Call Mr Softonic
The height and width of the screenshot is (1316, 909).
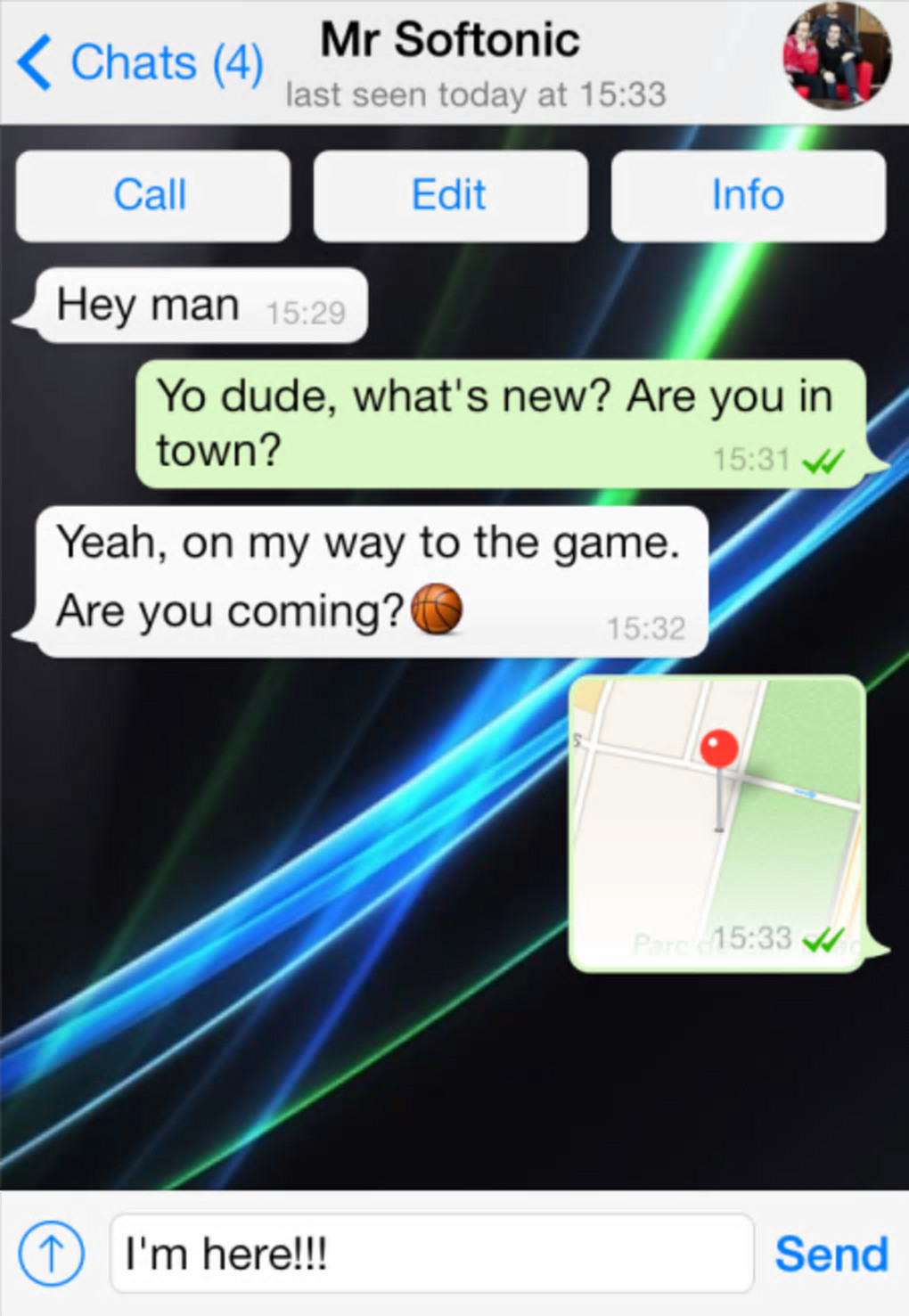click(152, 195)
